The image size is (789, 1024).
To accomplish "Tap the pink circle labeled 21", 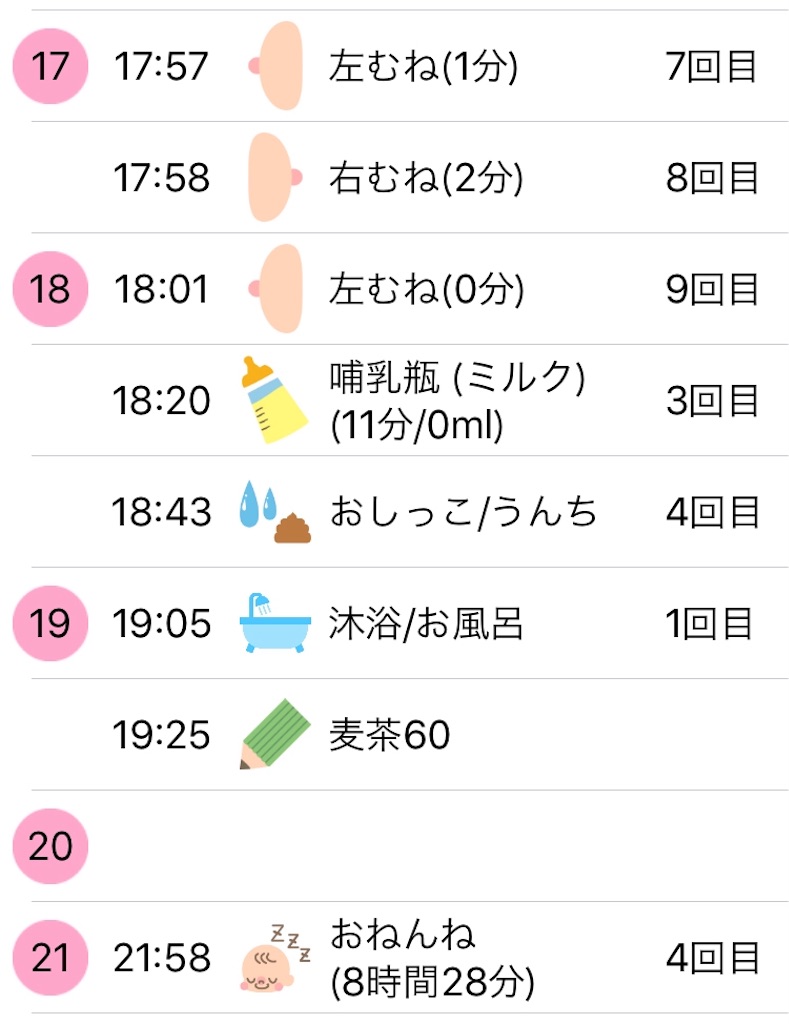I will 48,957.
